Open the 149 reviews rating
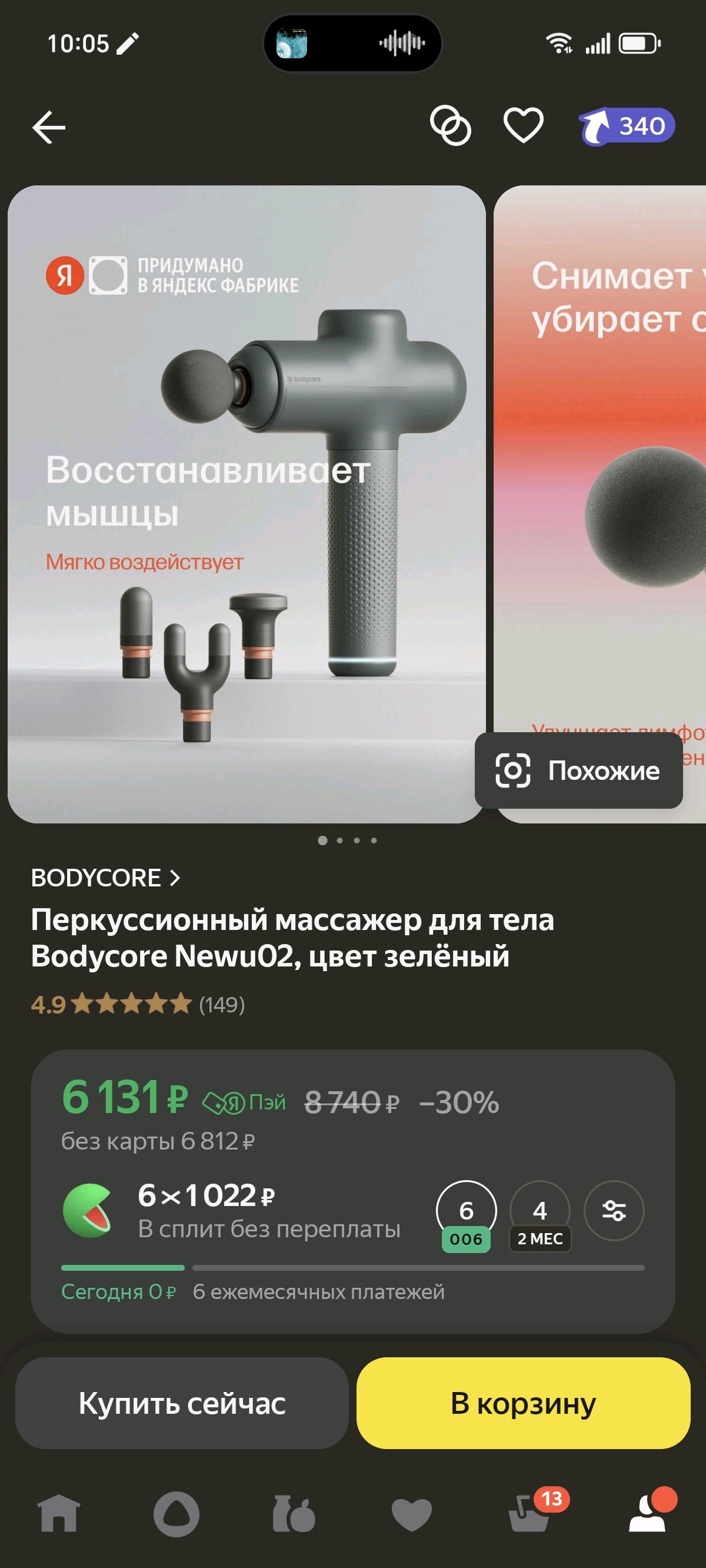The image size is (706, 1568). [138, 1004]
